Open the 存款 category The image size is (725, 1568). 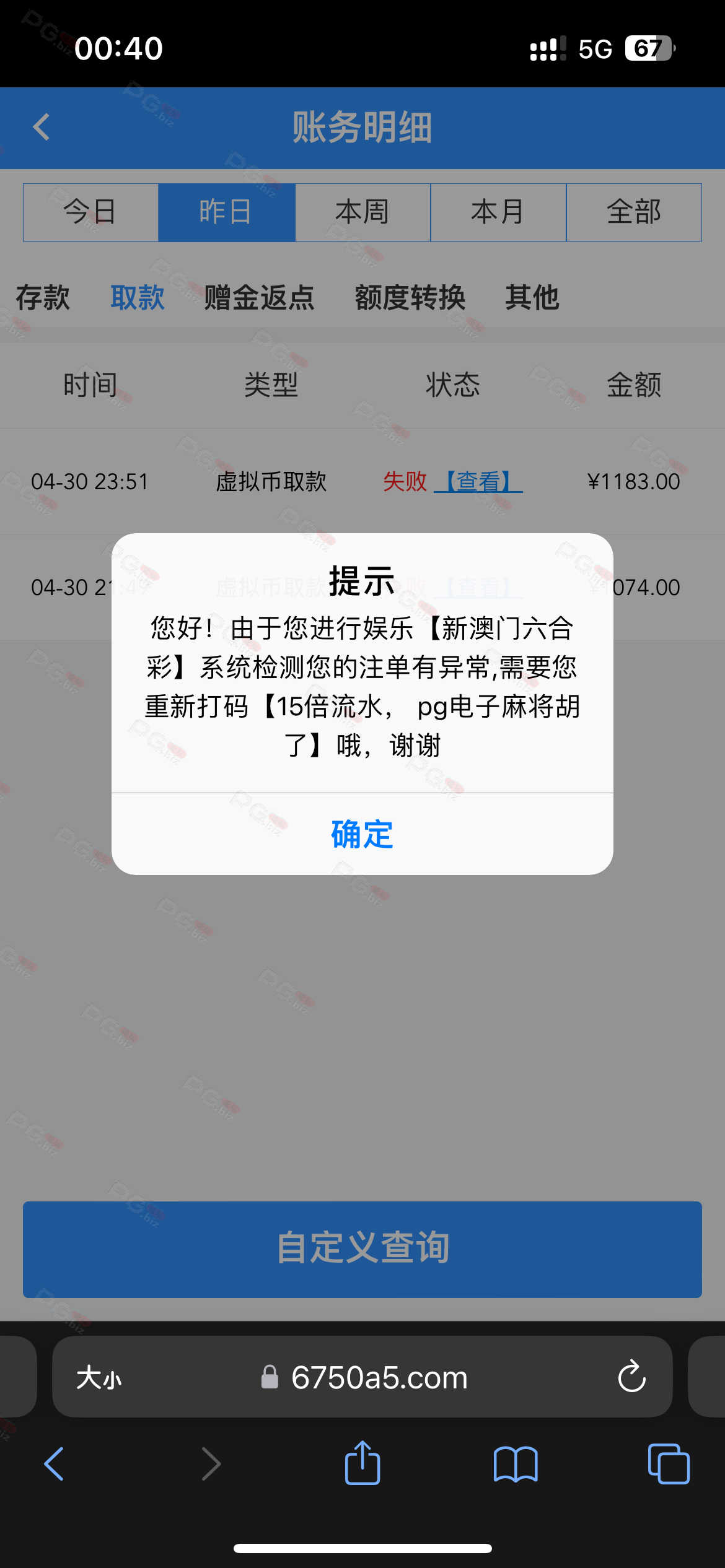pos(43,298)
